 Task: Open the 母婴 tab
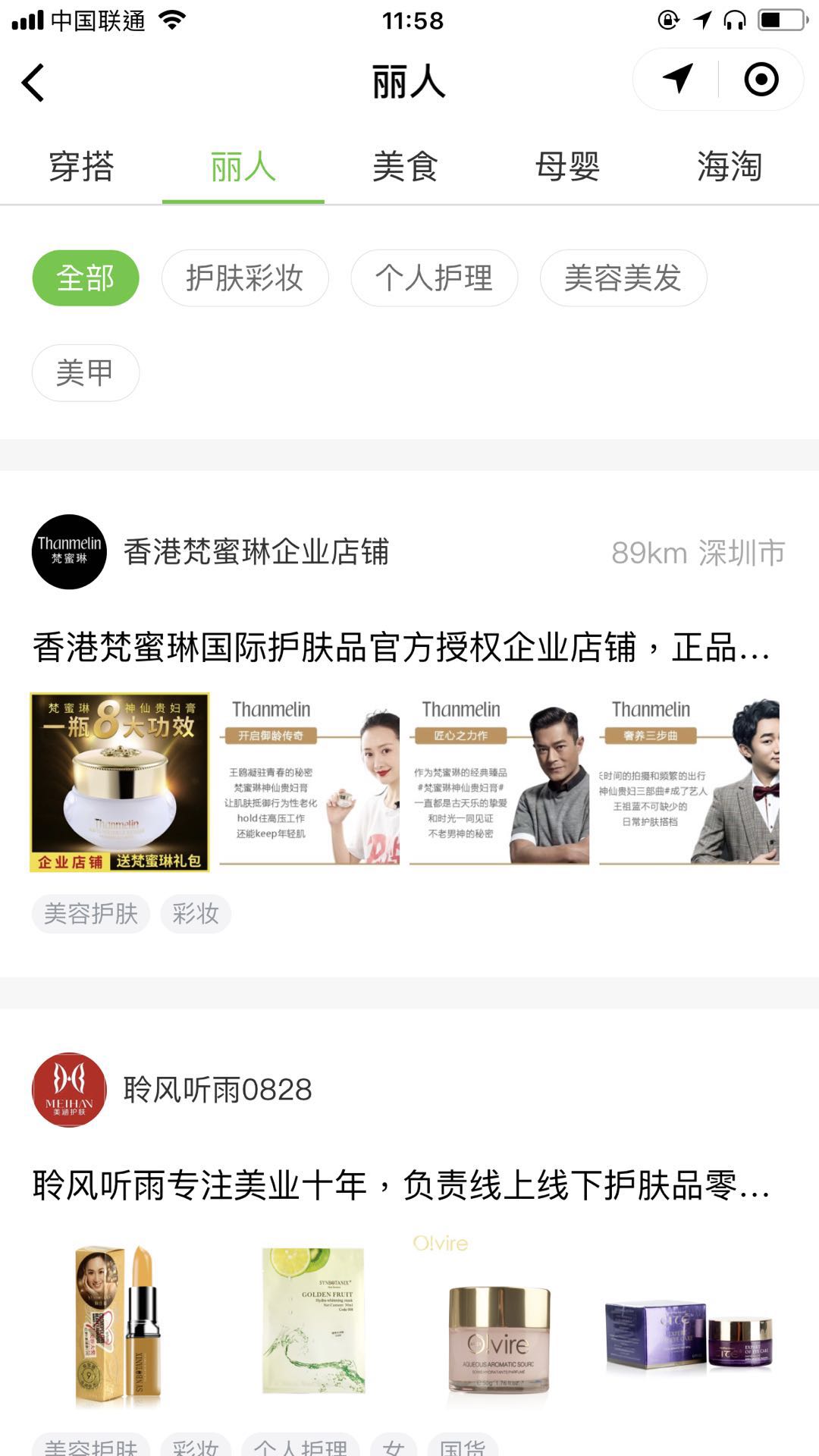tap(567, 167)
